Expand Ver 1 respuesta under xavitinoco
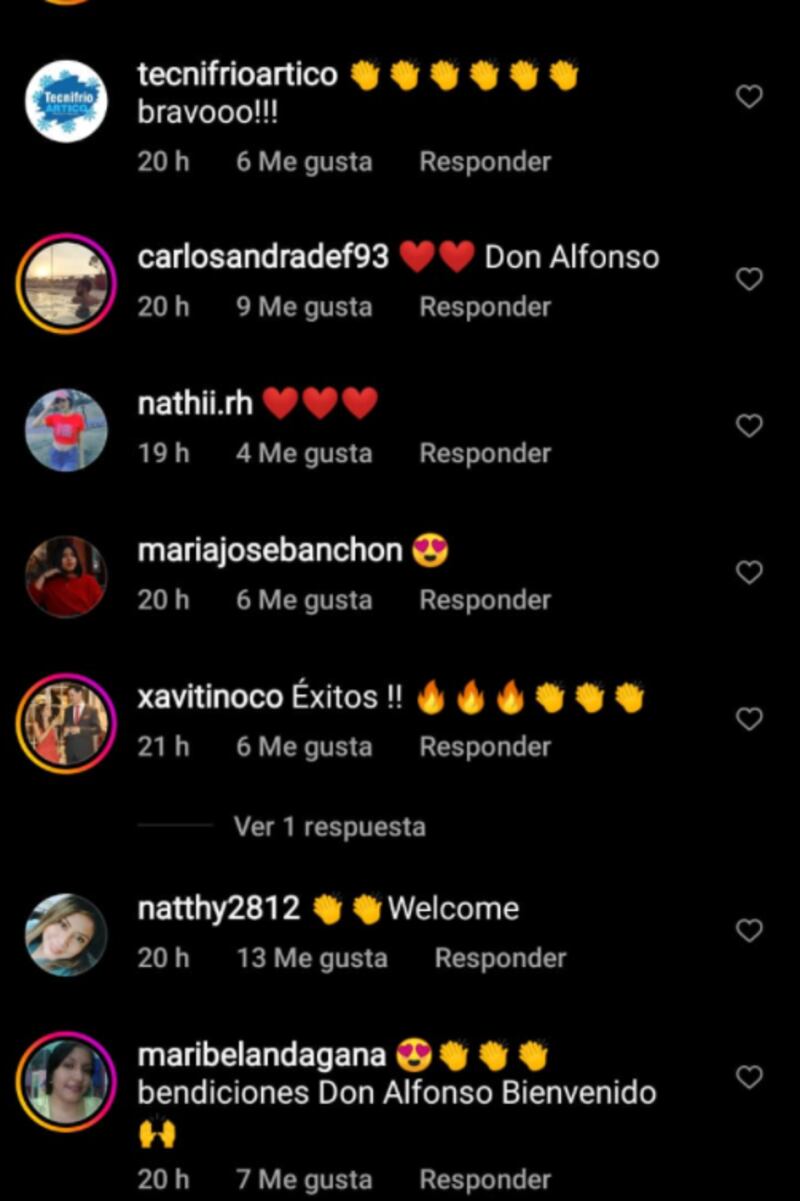 click(329, 827)
